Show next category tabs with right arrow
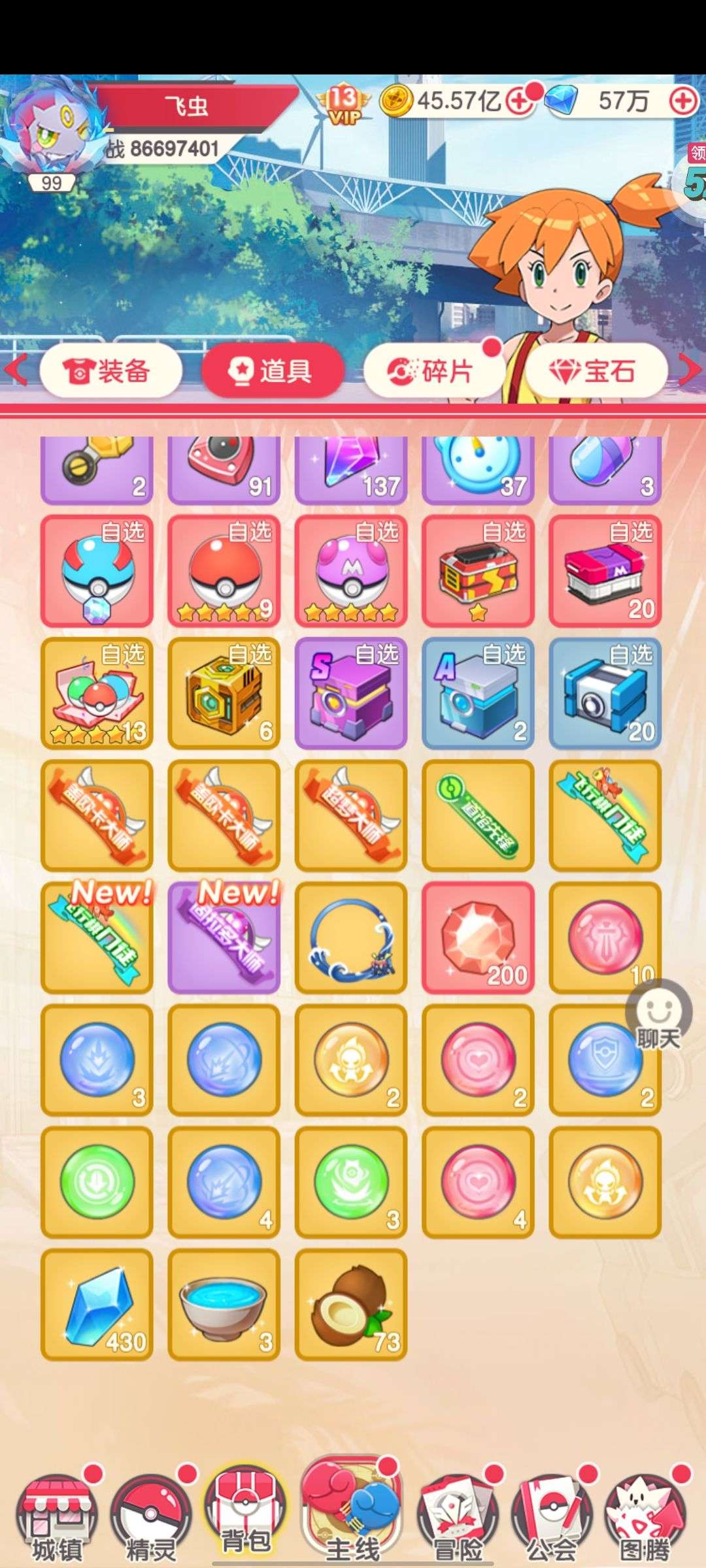Image resolution: width=706 pixels, height=1568 pixels. (690, 370)
